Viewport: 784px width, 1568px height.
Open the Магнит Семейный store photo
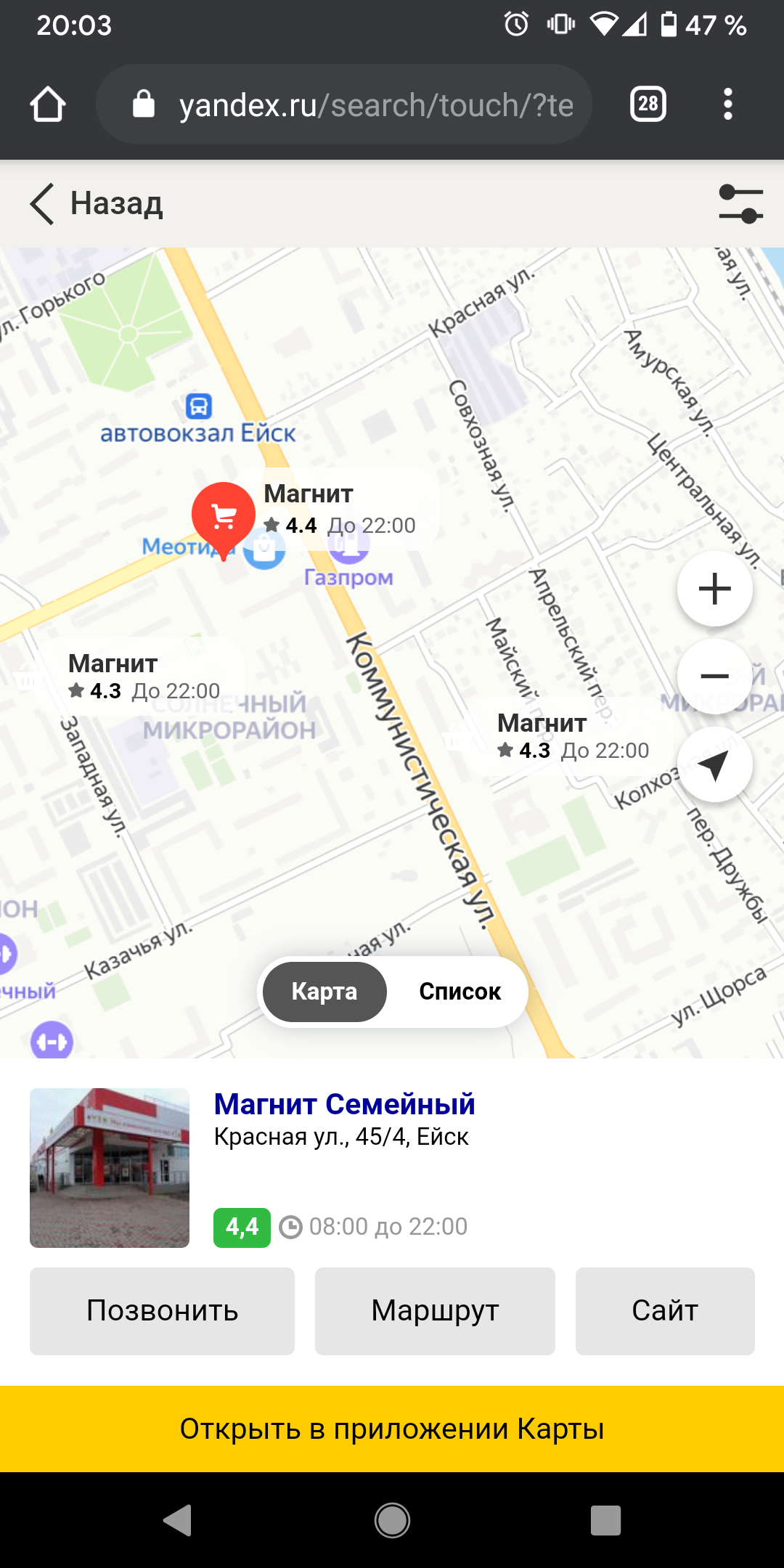(x=110, y=1168)
